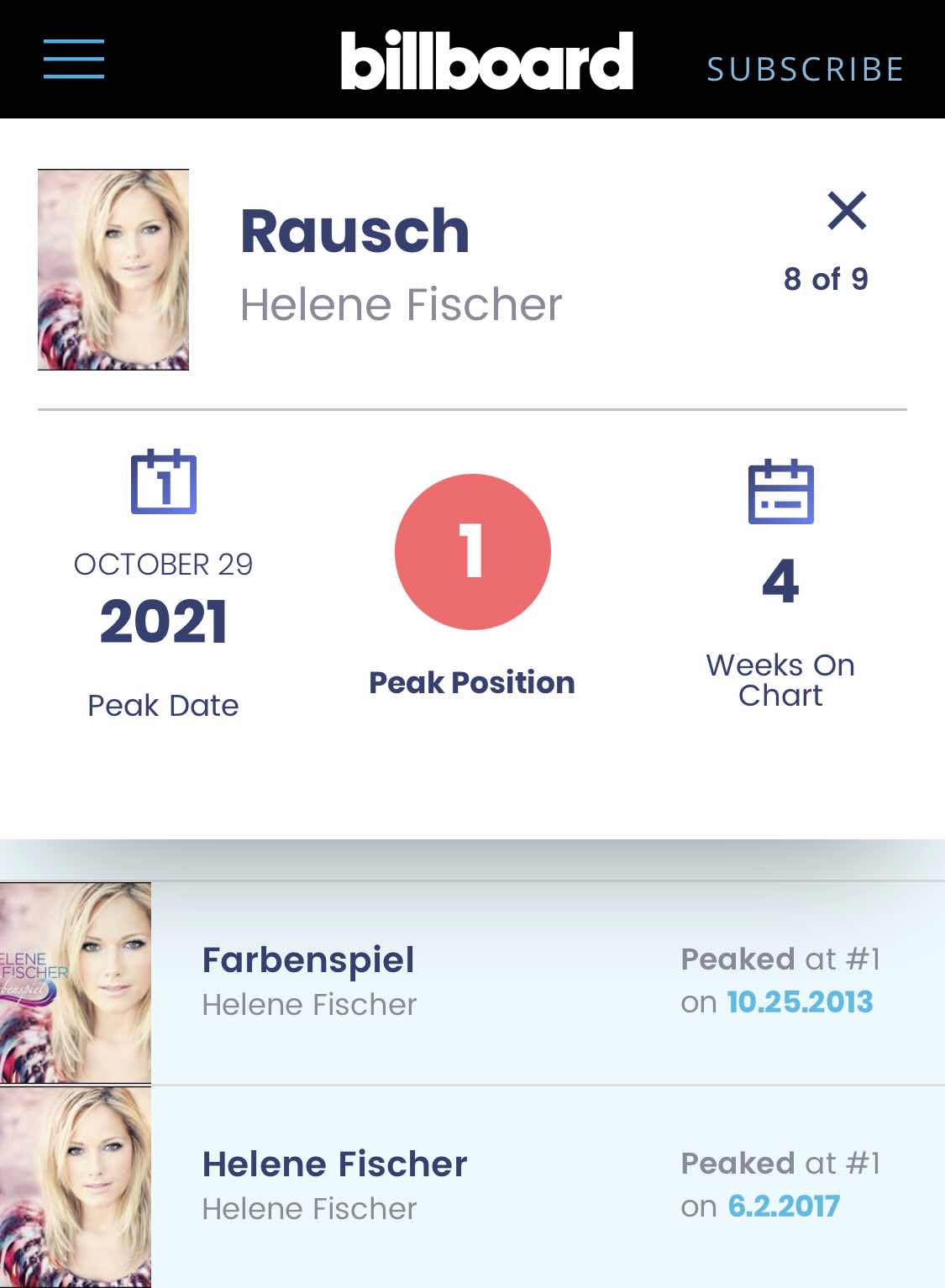Close the Rausch detail panel

(x=847, y=210)
